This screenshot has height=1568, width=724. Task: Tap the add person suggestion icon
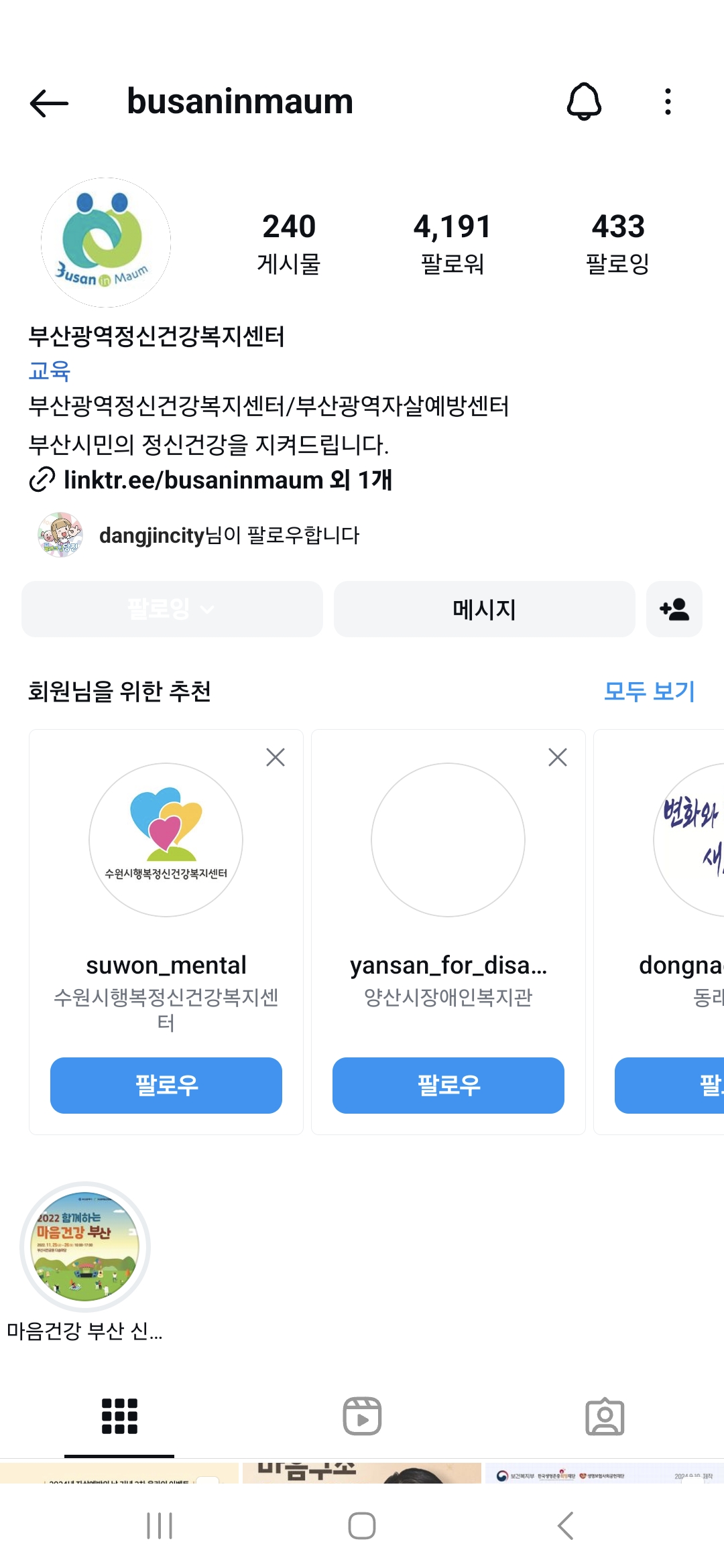click(x=674, y=609)
